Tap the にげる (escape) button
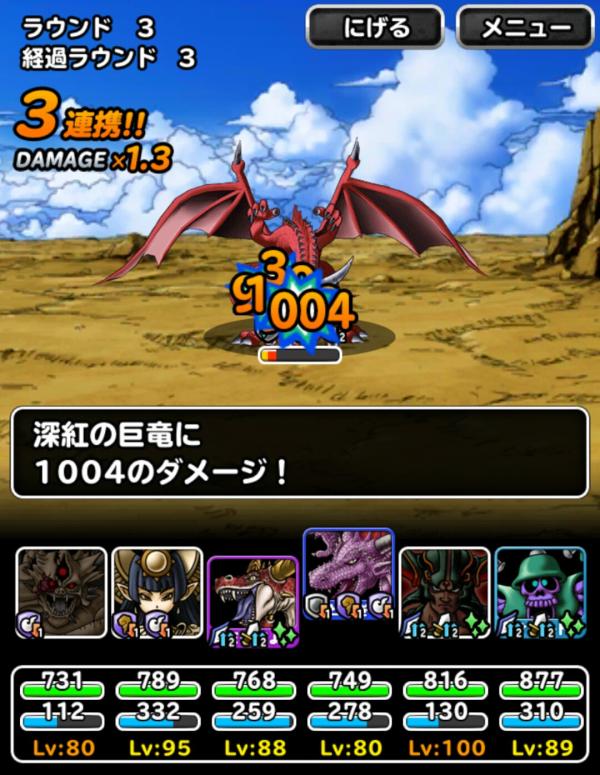This screenshot has width=600, height=775. coord(374,28)
